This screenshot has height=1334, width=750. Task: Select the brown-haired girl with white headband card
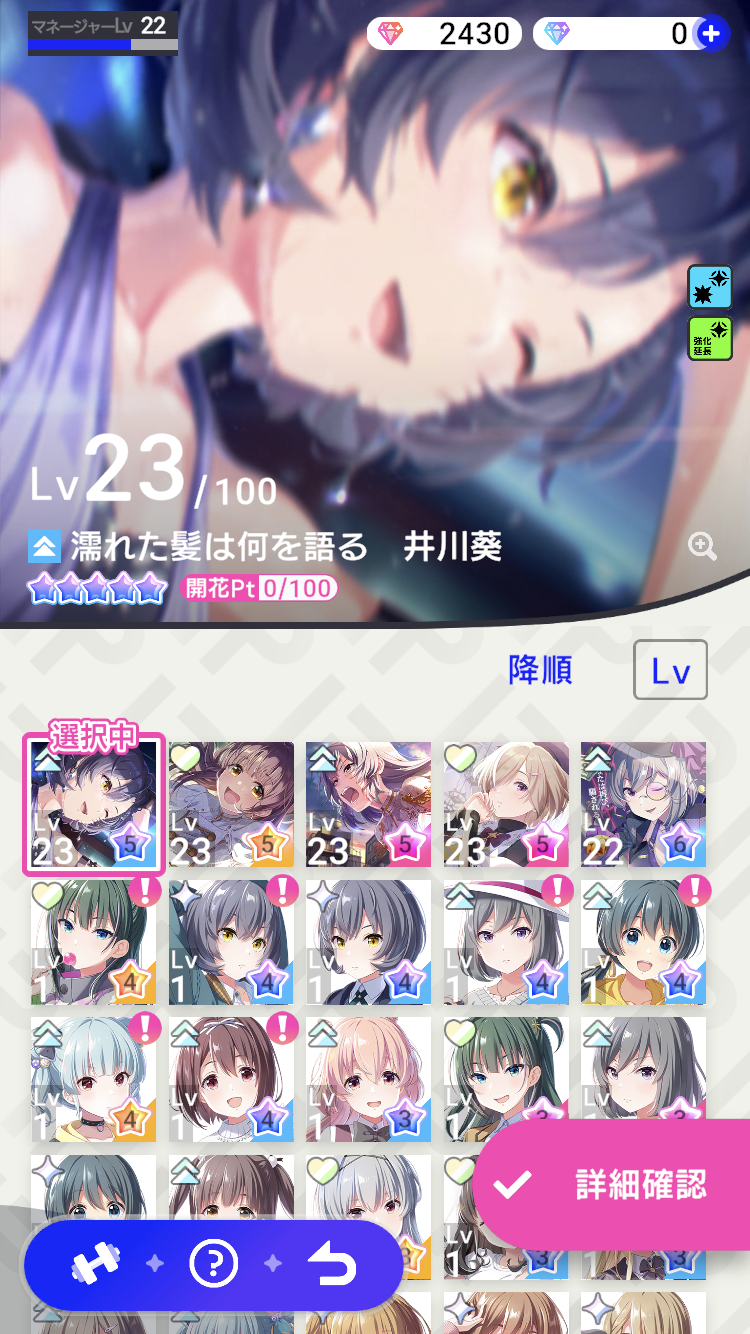click(x=231, y=1080)
